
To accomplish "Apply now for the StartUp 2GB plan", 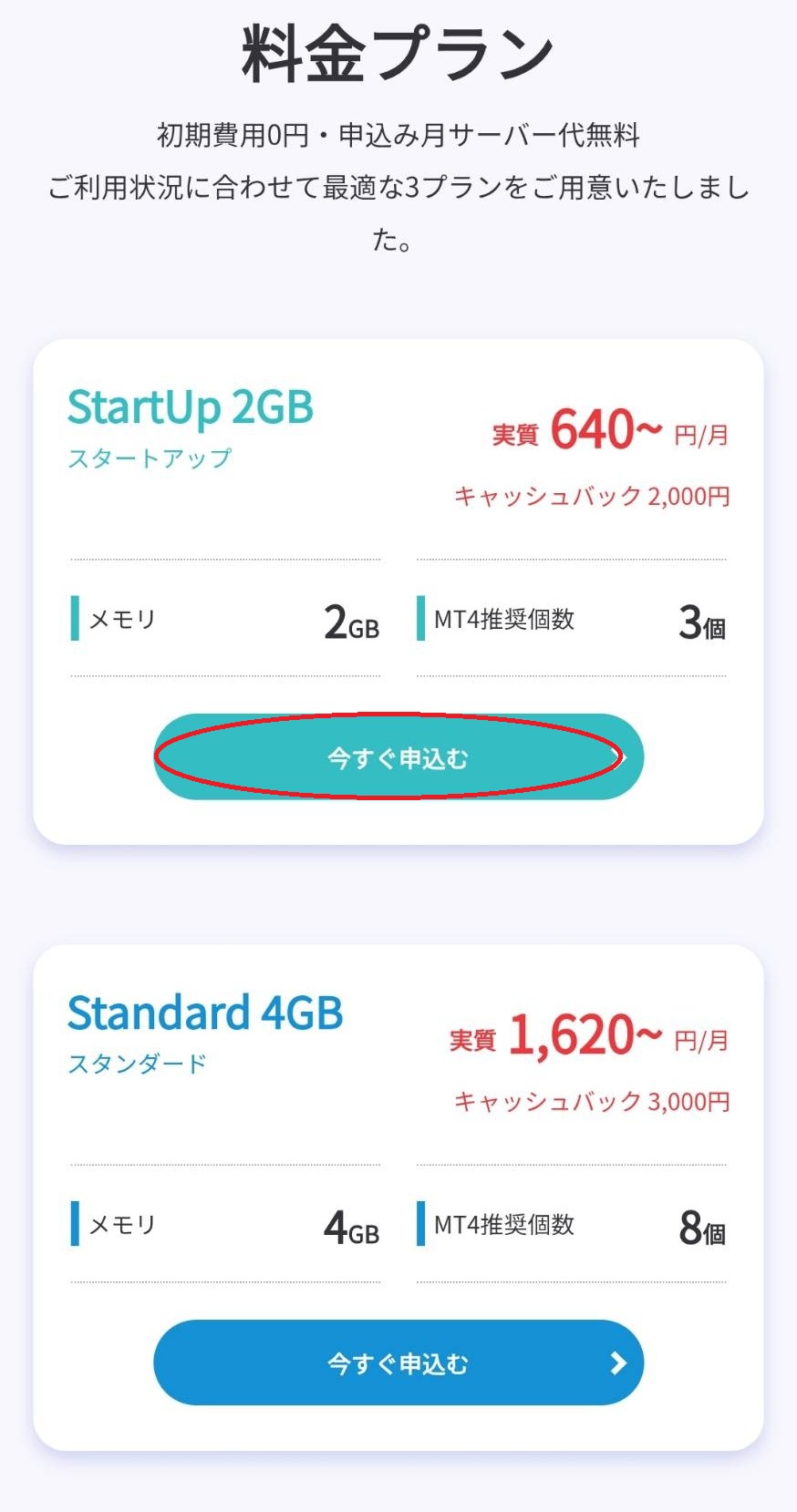I will point(398,756).
